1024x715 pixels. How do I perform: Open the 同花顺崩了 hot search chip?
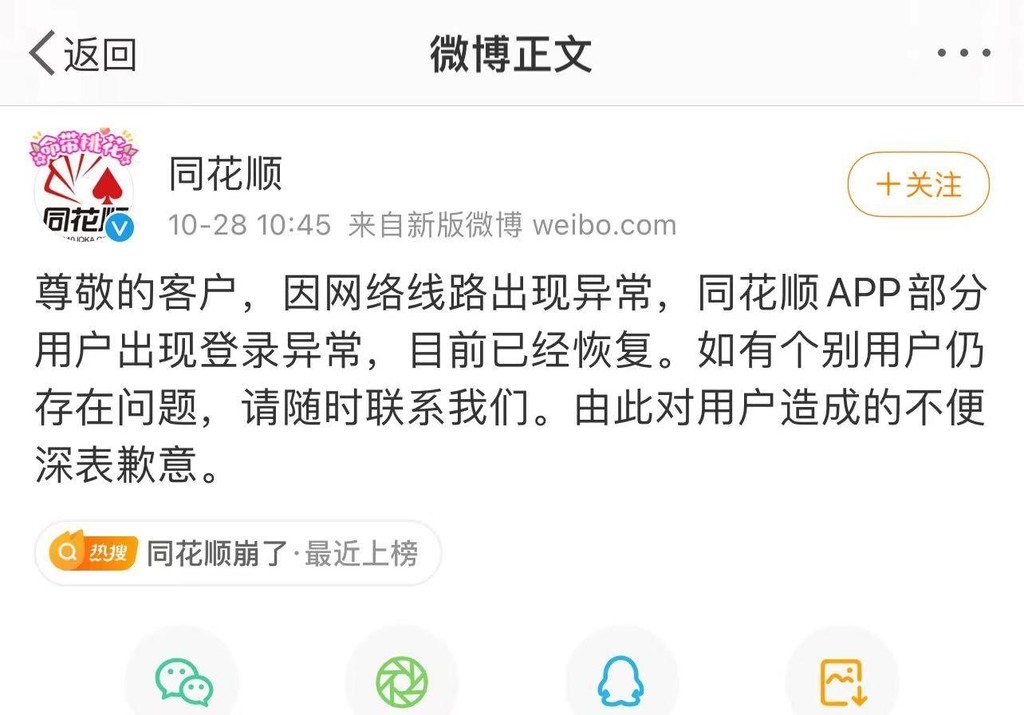click(x=238, y=553)
